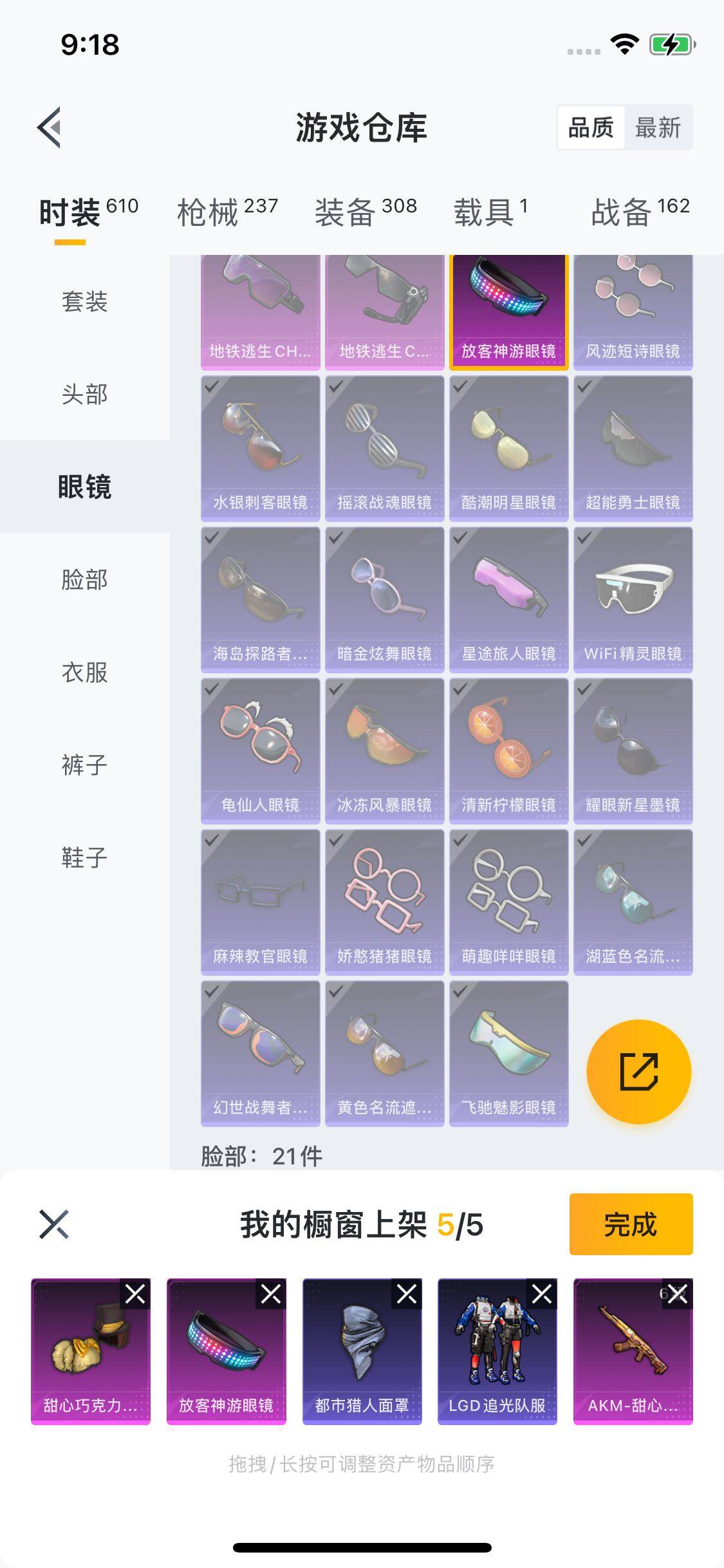The image size is (724, 1568).
Task: Remove 都市猎人面罩 from showcase
Action: coord(407,1294)
